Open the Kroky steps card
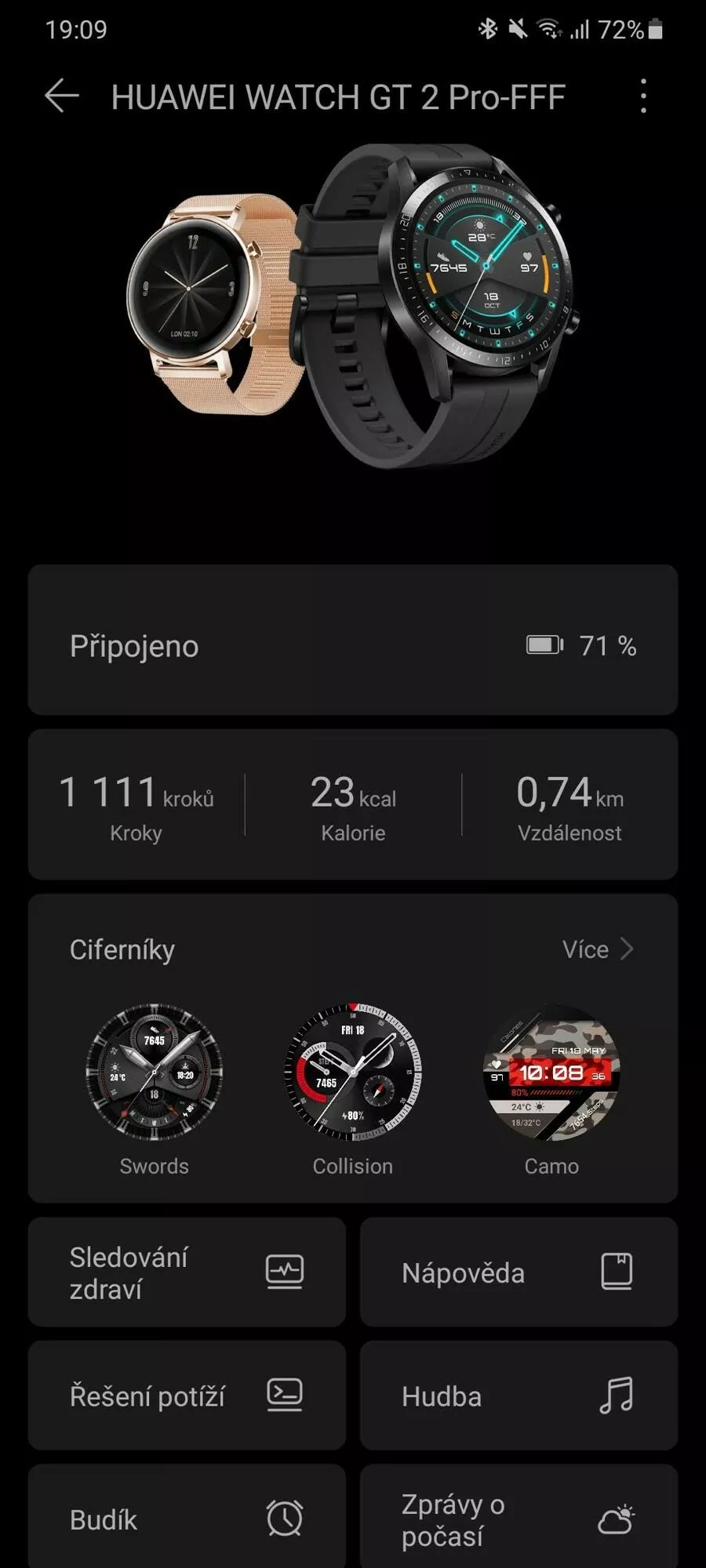Image resolution: width=706 pixels, height=1568 pixels. (136, 805)
